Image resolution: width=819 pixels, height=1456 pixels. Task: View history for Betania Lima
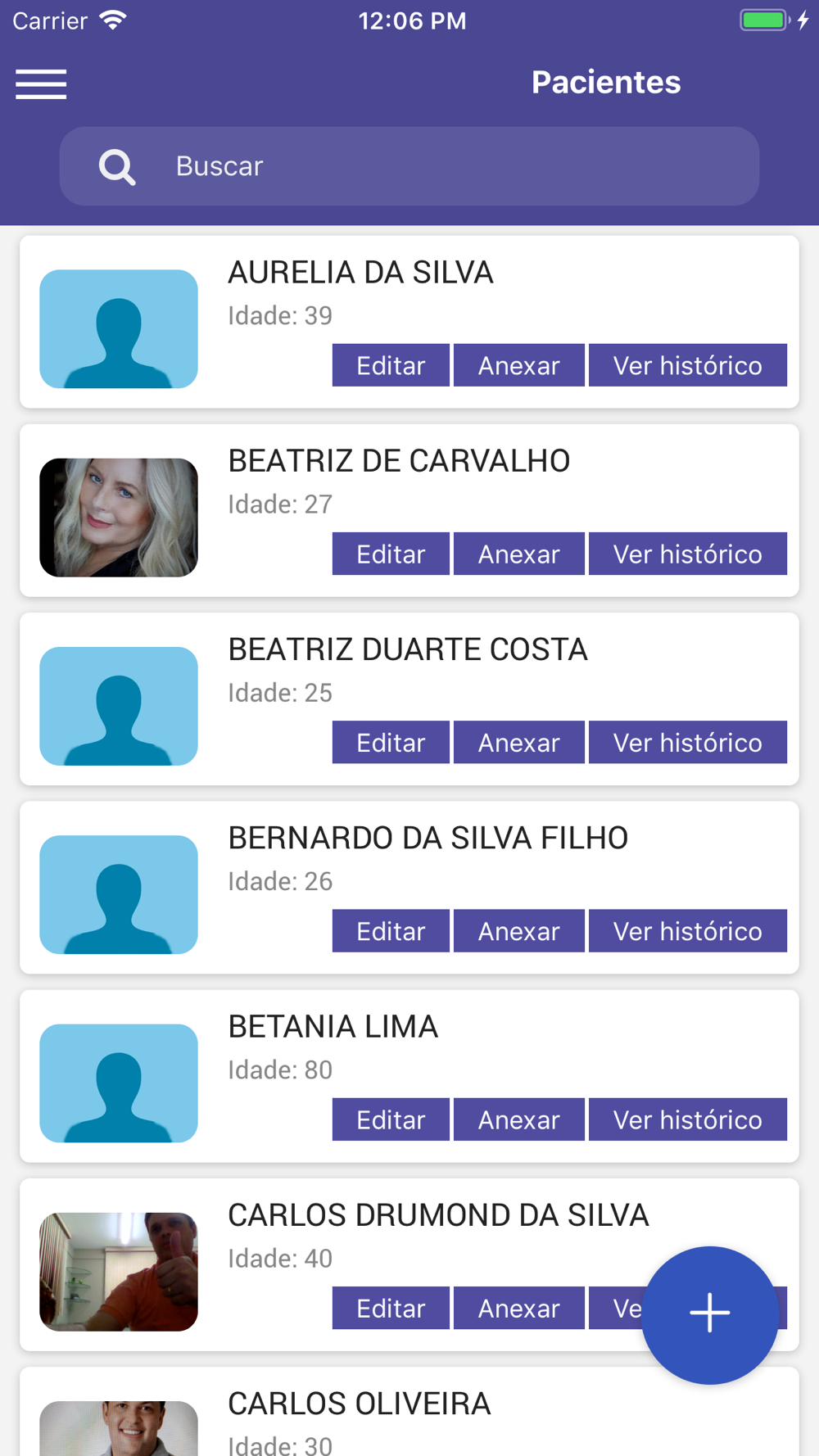click(x=687, y=1119)
